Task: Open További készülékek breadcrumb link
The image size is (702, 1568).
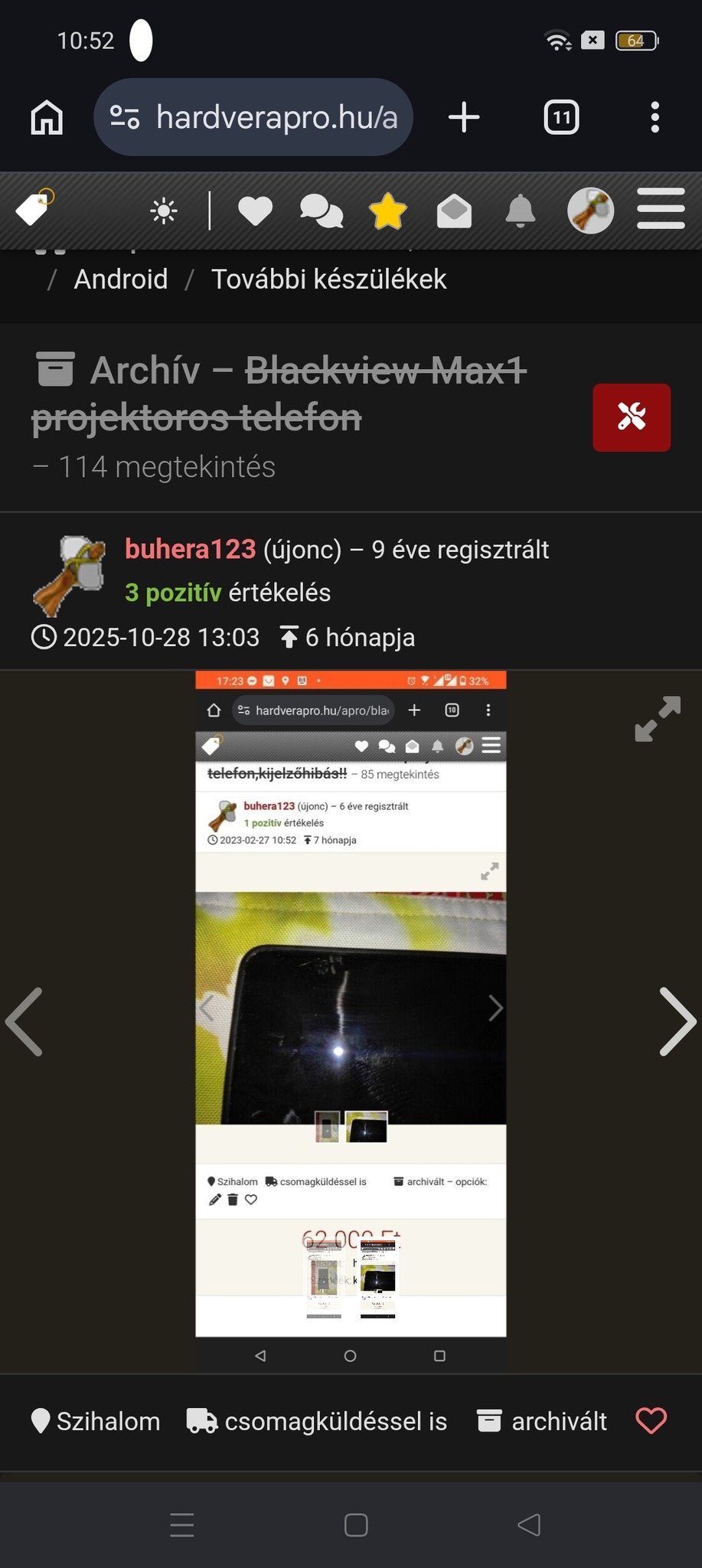Action: pyautogui.click(x=328, y=279)
